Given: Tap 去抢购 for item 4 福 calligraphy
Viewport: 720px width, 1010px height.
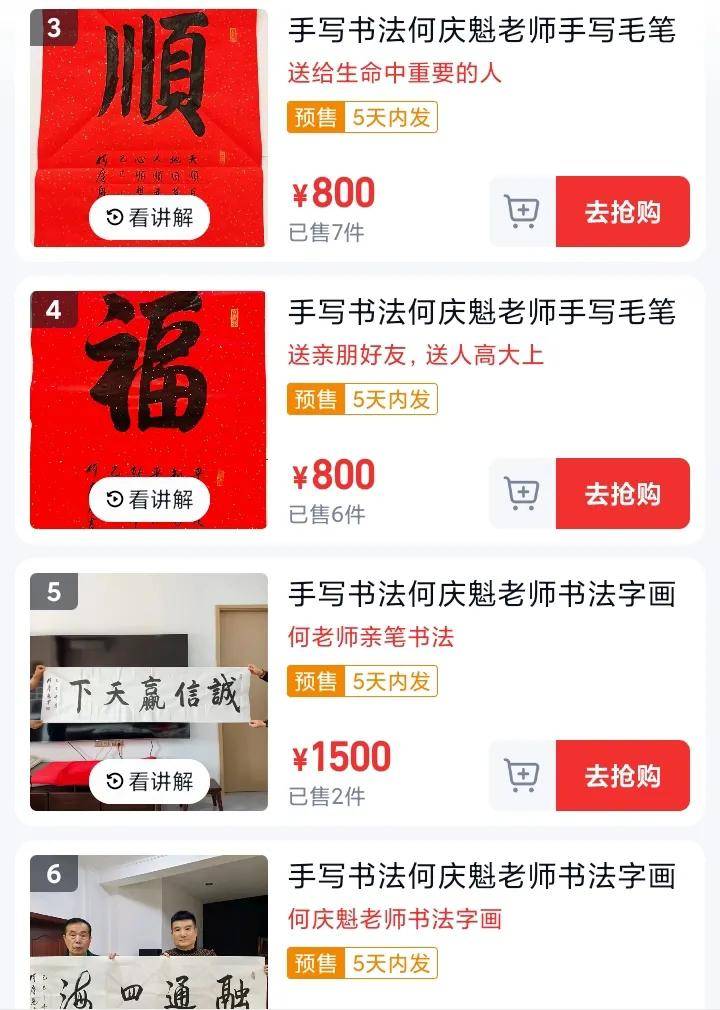Looking at the screenshot, I should pyautogui.click(x=622, y=494).
